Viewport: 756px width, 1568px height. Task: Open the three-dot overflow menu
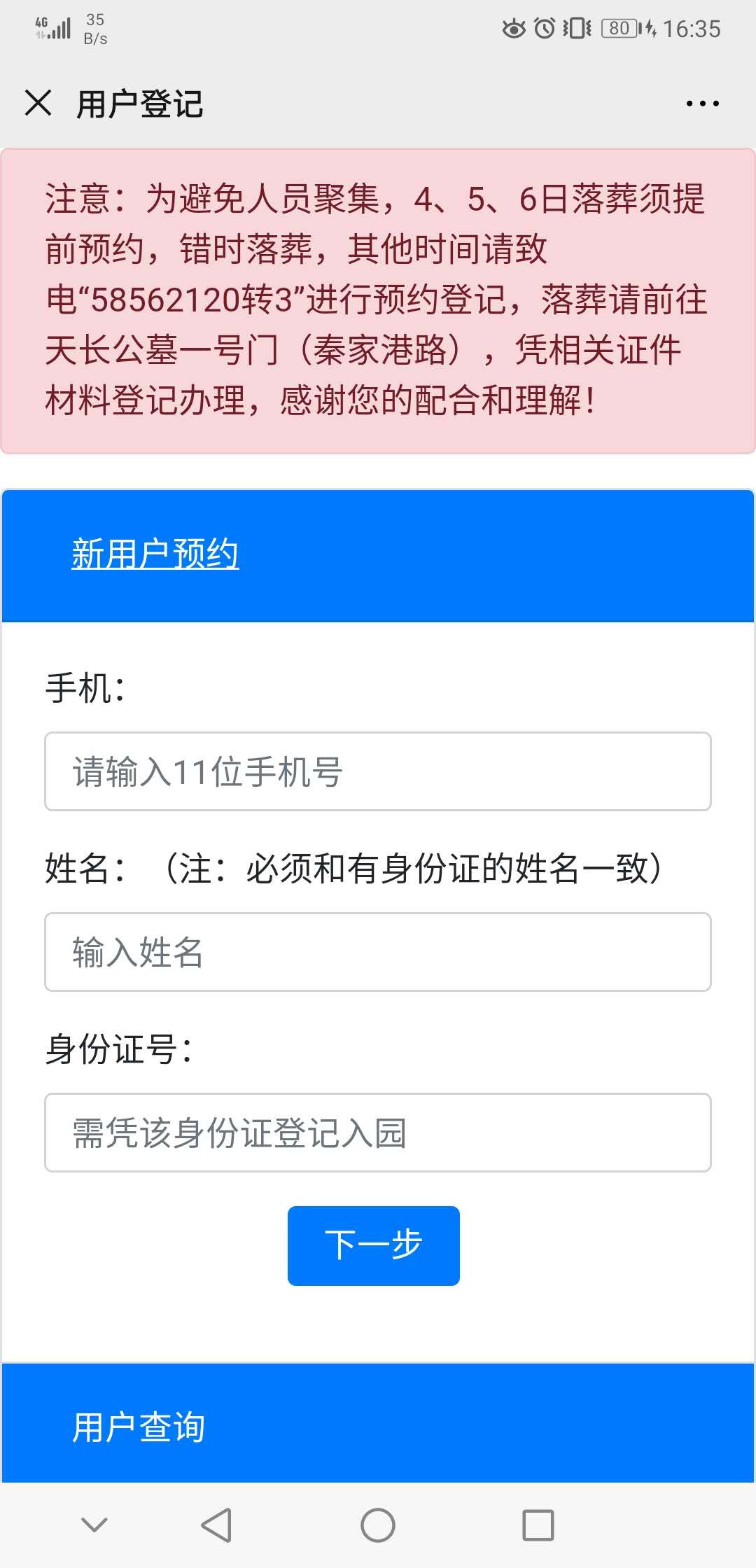point(702,104)
